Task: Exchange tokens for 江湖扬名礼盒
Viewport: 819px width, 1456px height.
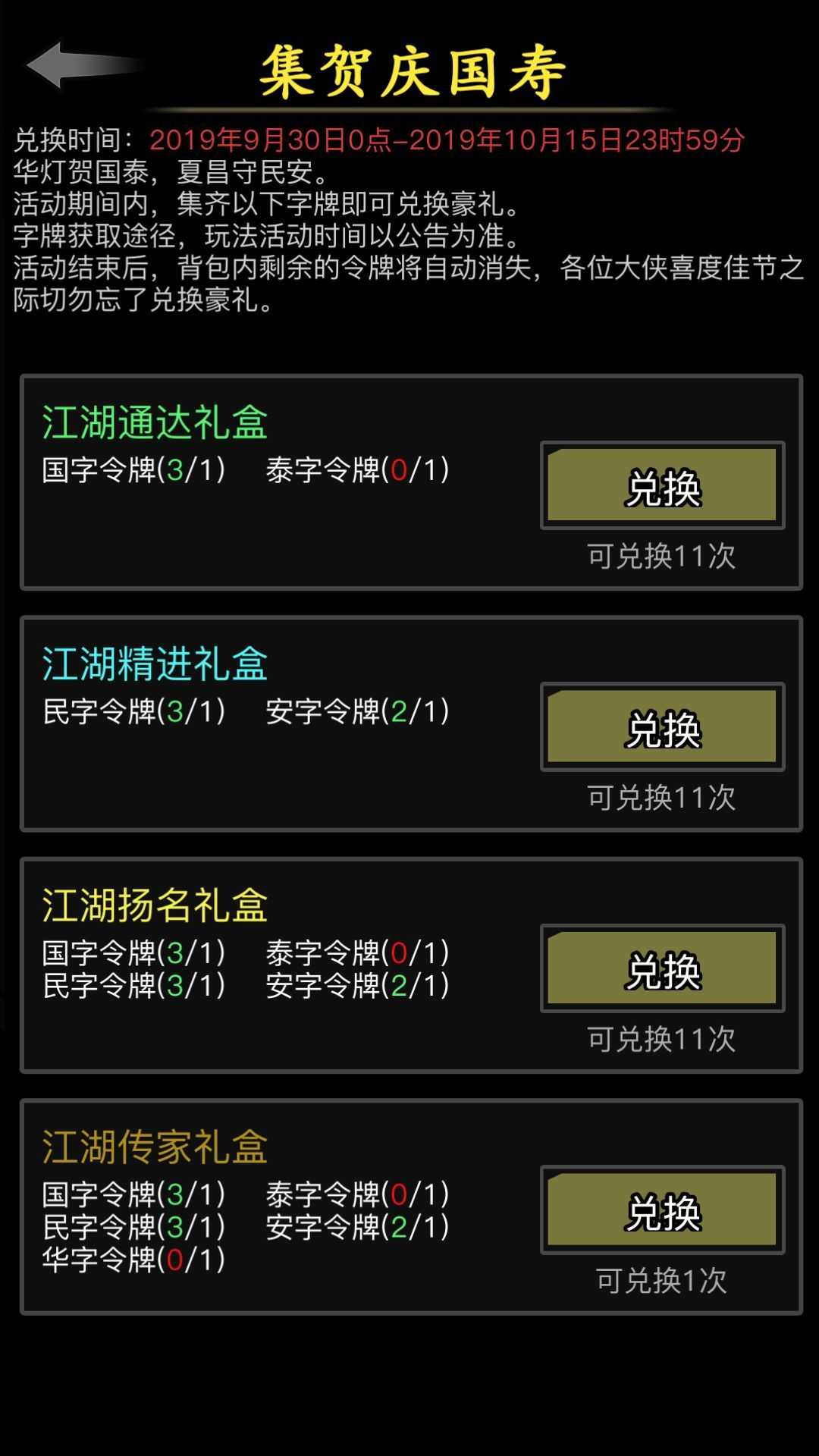Action: click(662, 968)
